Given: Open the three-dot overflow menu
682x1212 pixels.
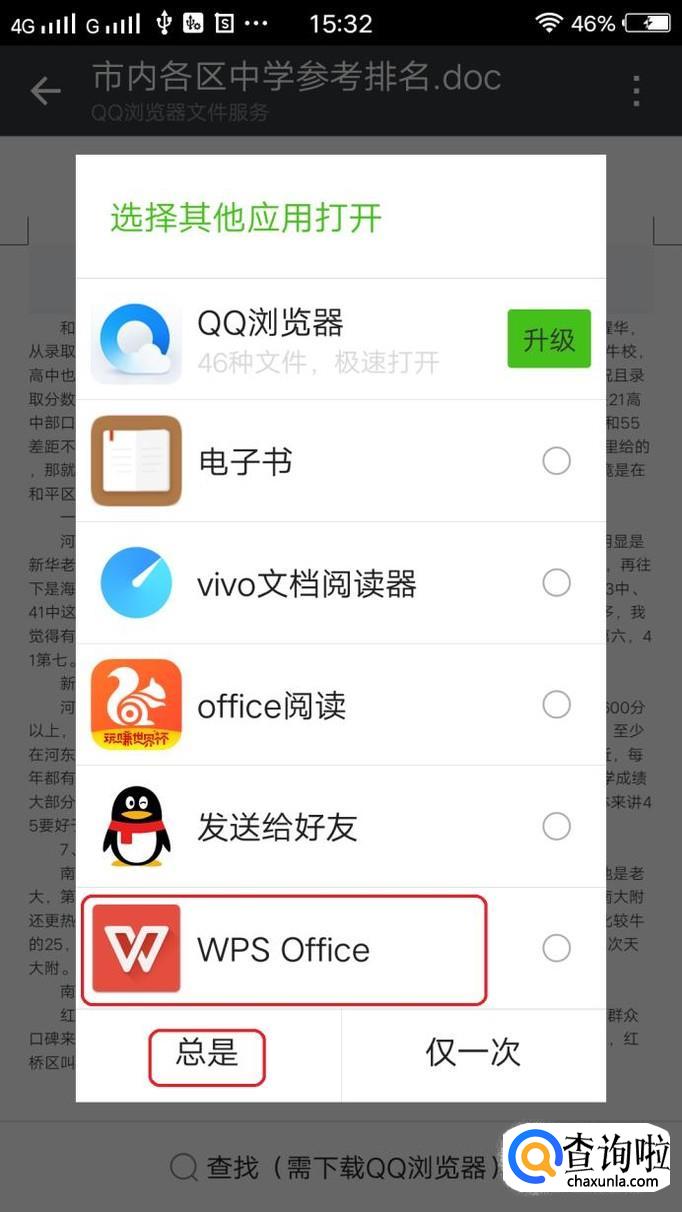Looking at the screenshot, I should coord(636,92).
